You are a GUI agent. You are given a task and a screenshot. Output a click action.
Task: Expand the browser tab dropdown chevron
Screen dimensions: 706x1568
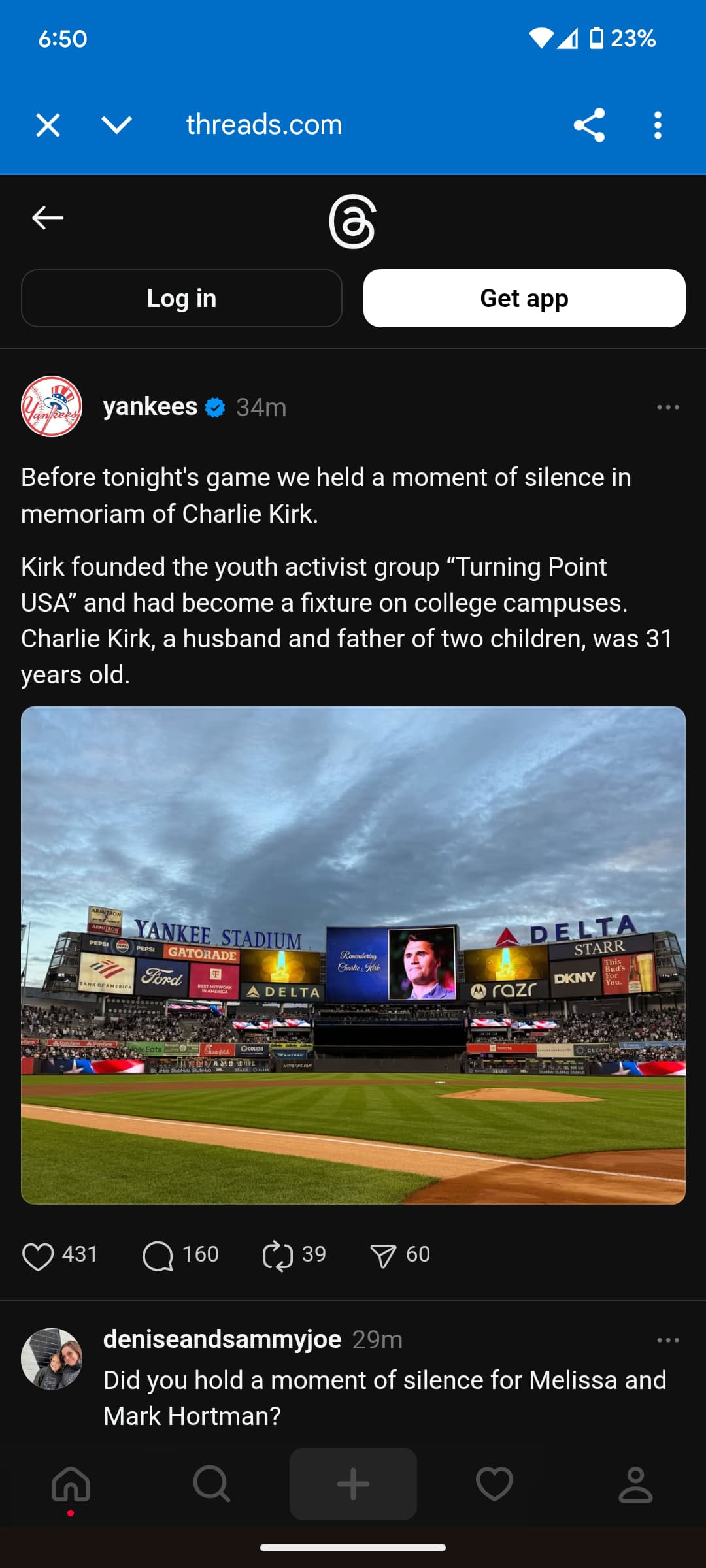click(117, 125)
